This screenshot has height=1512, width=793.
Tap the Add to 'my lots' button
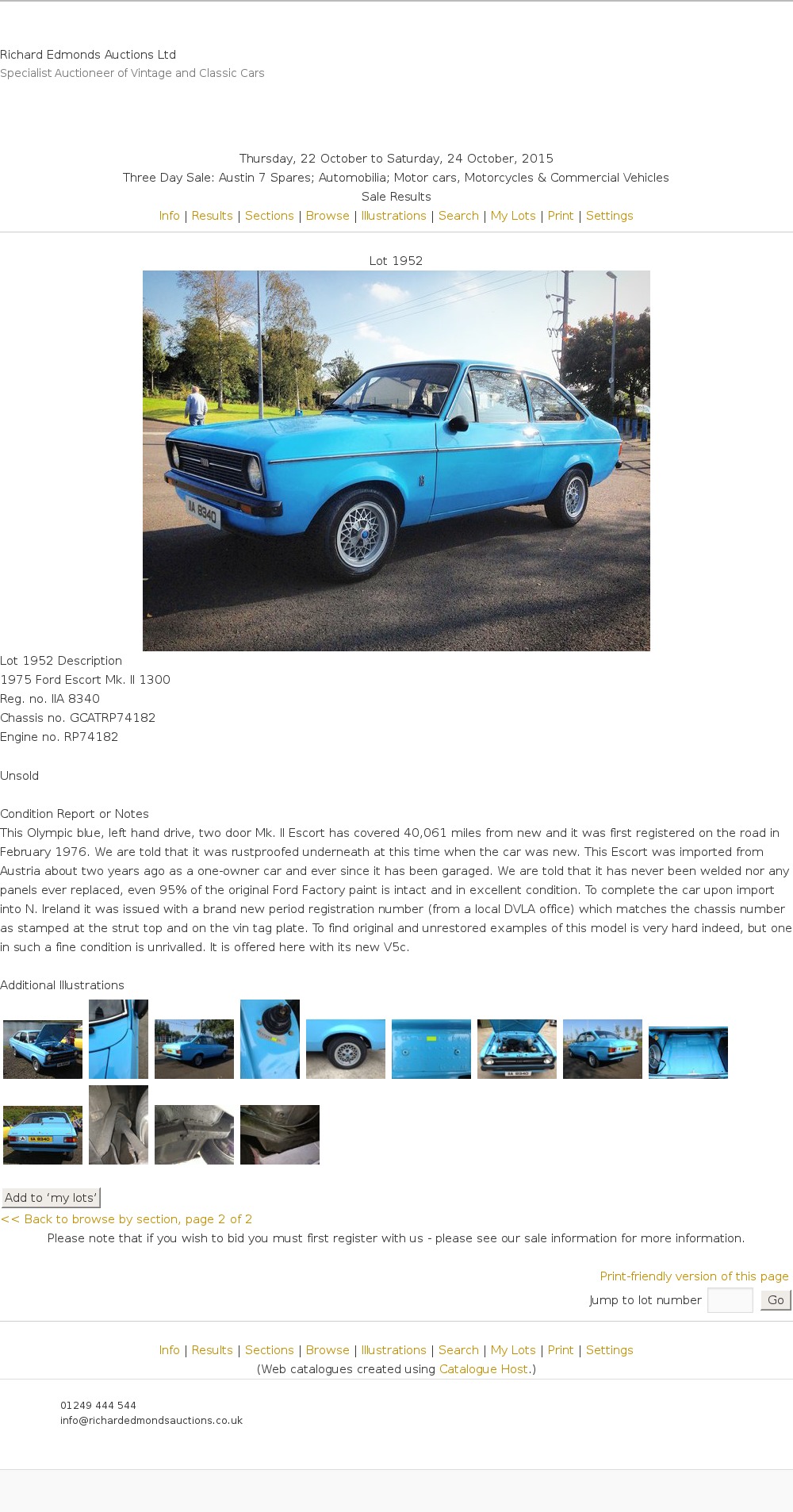click(51, 1198)
